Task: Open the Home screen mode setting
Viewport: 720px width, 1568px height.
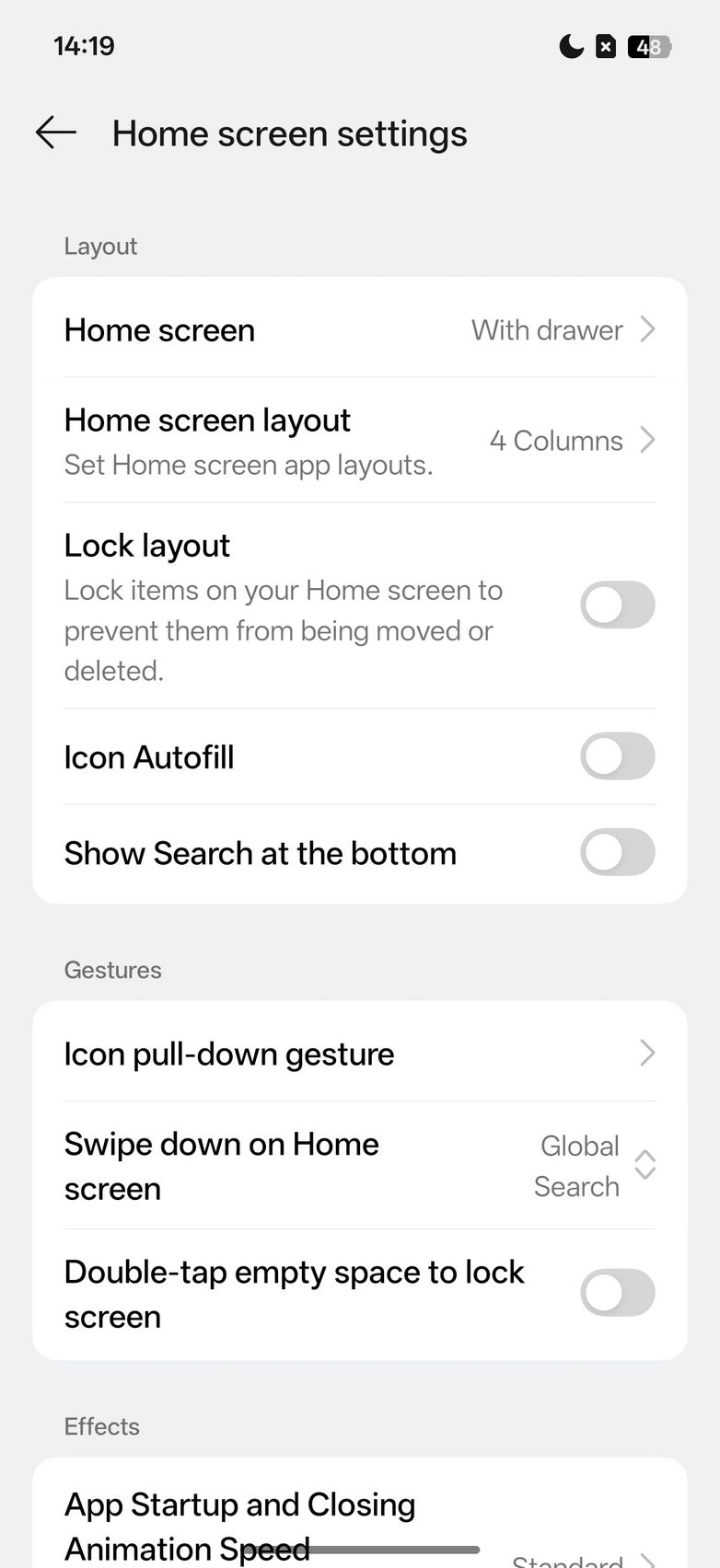Action: [x=359, y=329]
